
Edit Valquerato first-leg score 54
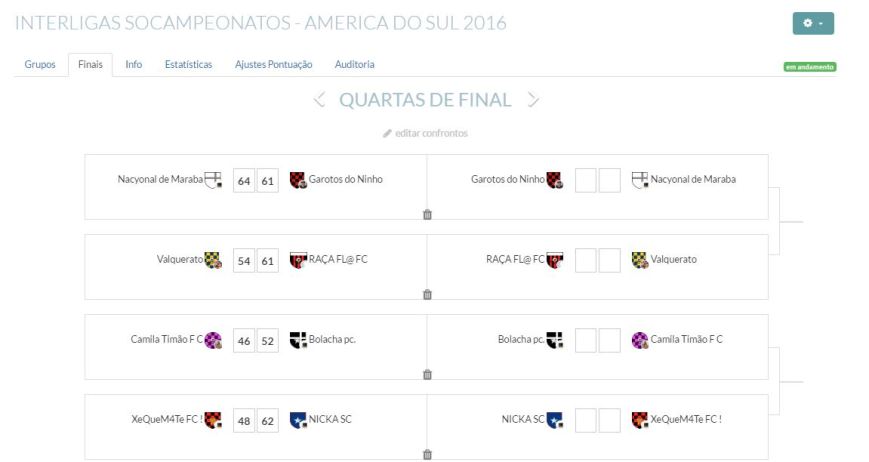click(x=243, y=261)
